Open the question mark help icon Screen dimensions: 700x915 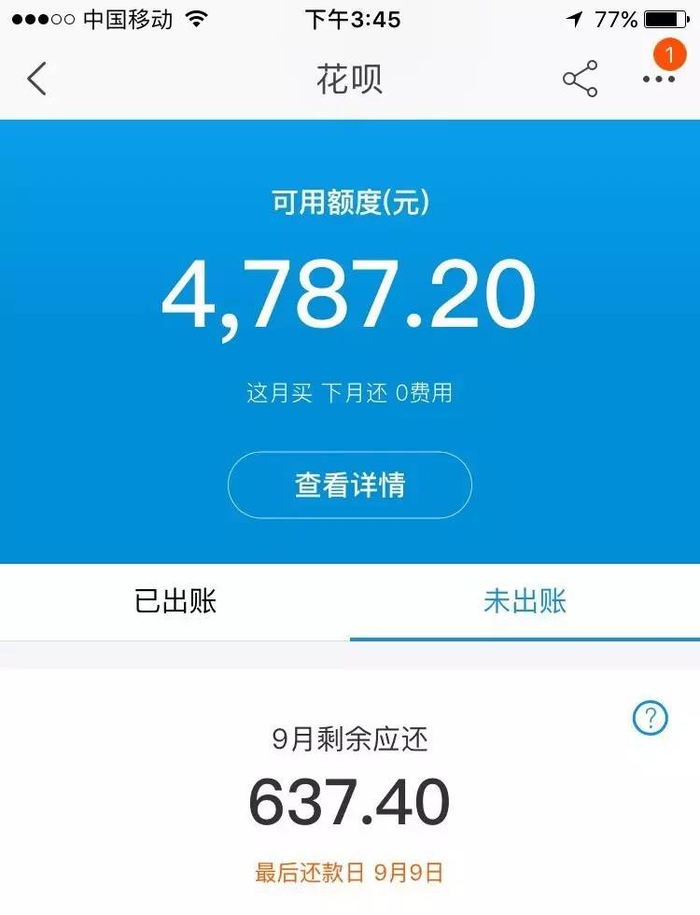pyautogui.click(x=651, y=717)
